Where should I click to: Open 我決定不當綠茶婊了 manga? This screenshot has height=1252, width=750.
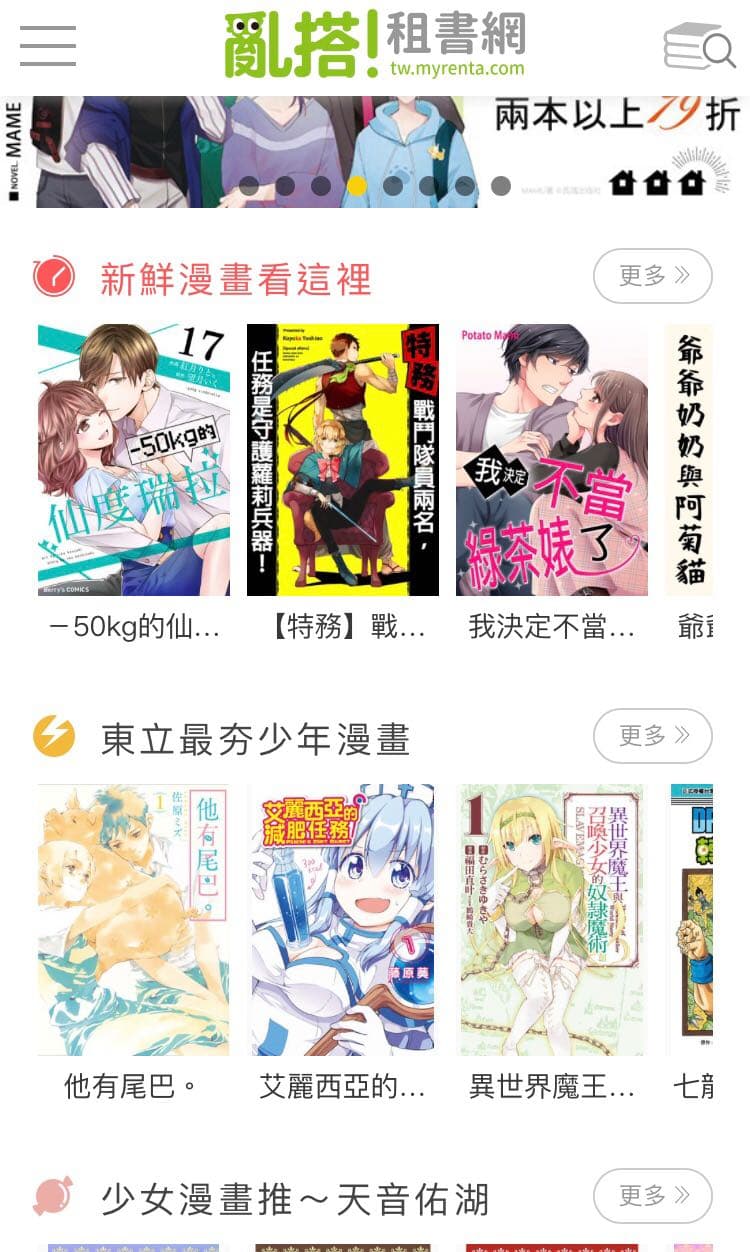552,460
